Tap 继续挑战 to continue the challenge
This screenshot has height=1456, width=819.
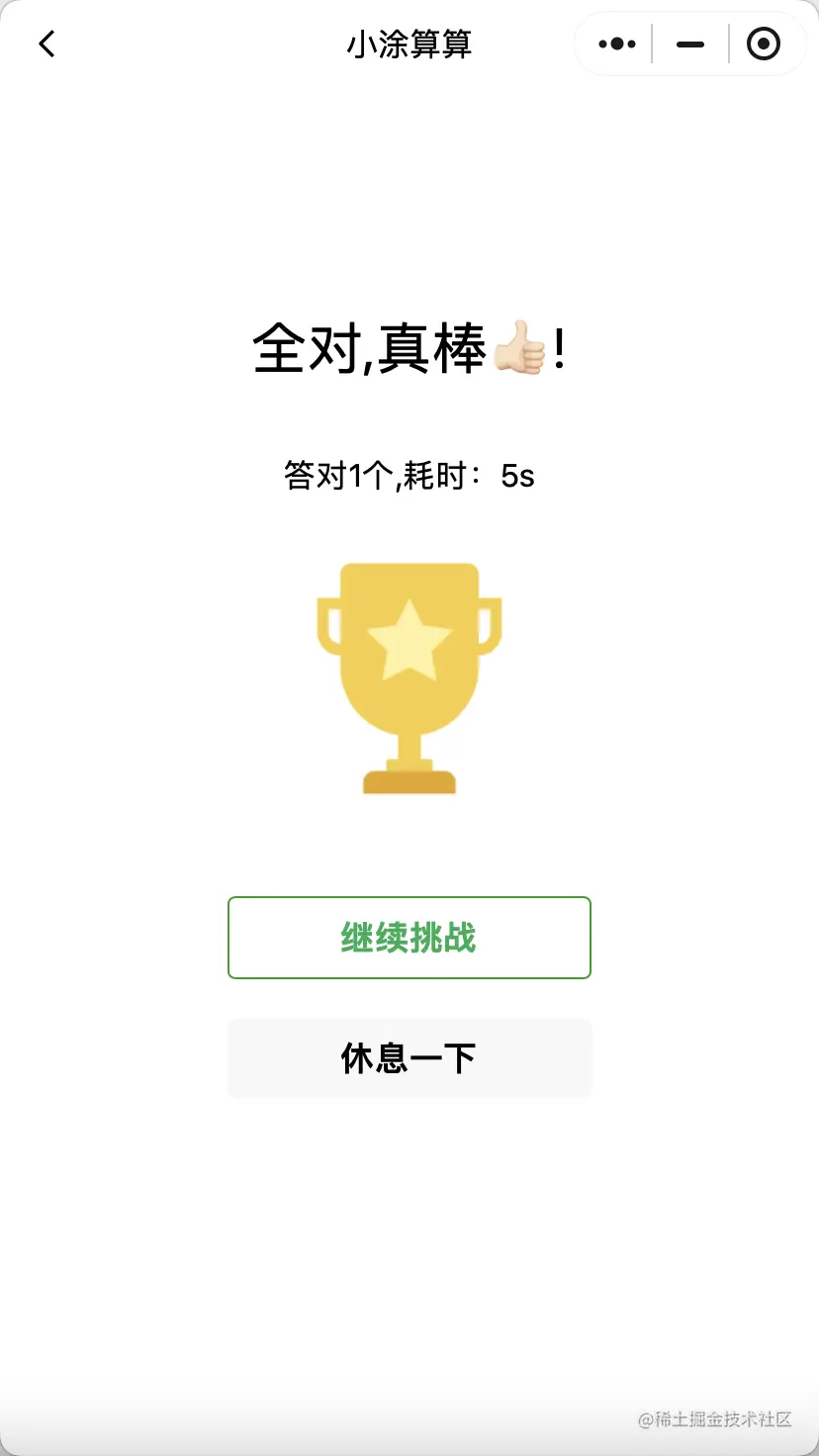[409, 937]
